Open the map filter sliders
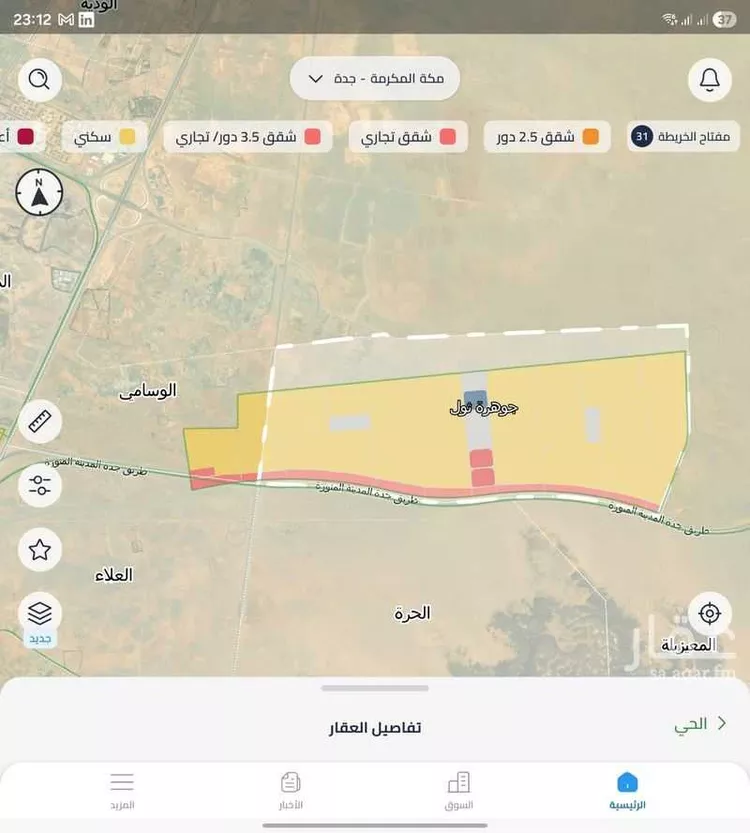The image size is (750, 833). point(40,486)
